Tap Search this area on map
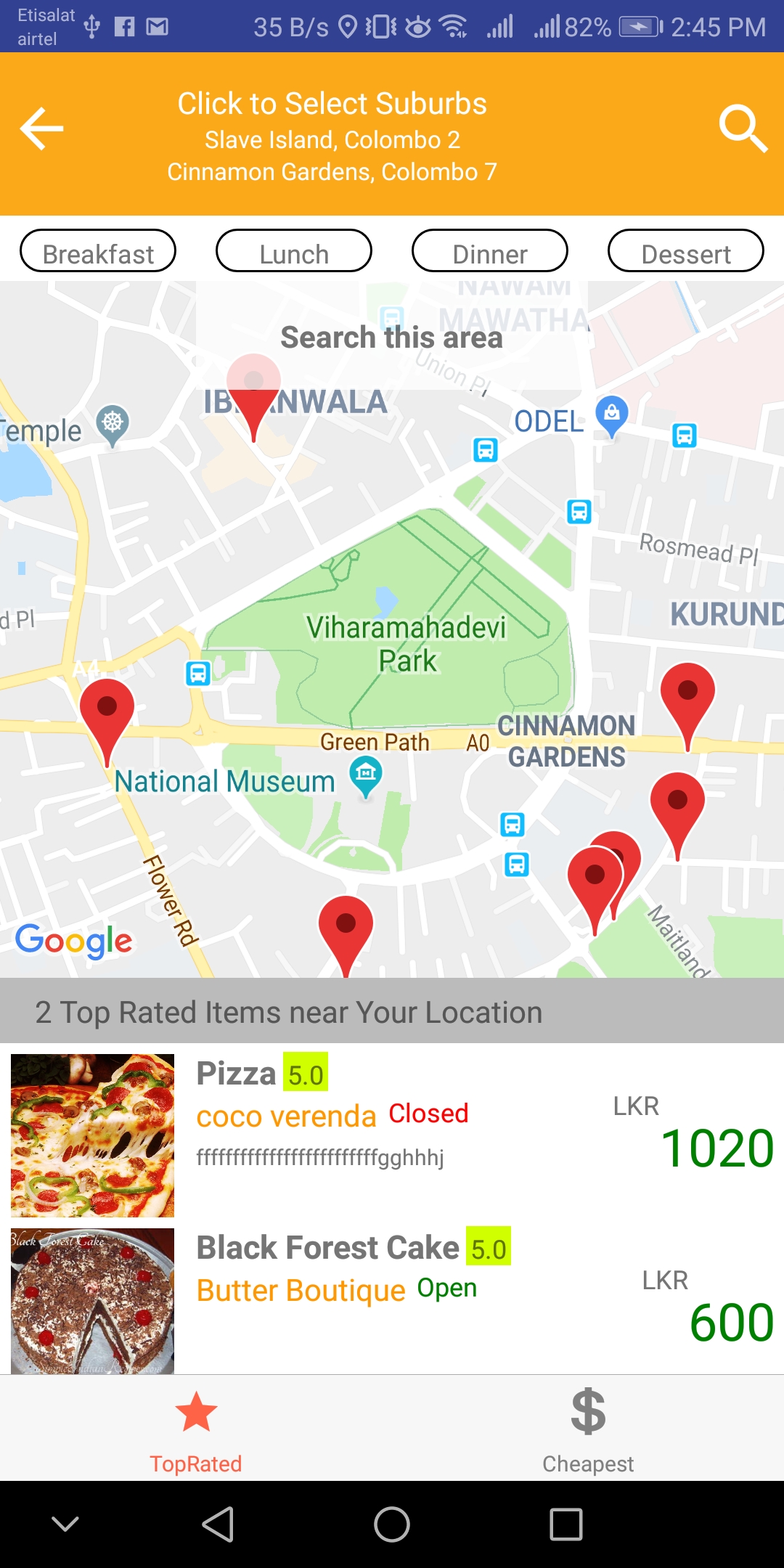This screenshot has width=784, height=1568. 391,338
